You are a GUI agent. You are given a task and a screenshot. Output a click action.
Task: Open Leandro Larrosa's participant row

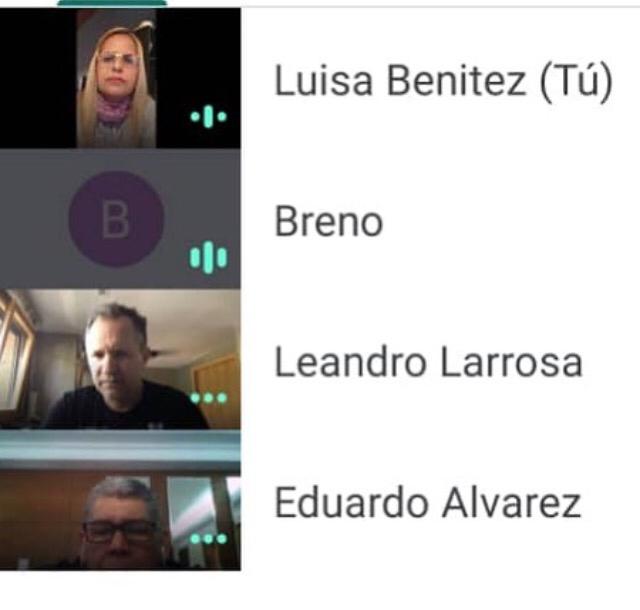pyautogui.click(x=320, y=360)
